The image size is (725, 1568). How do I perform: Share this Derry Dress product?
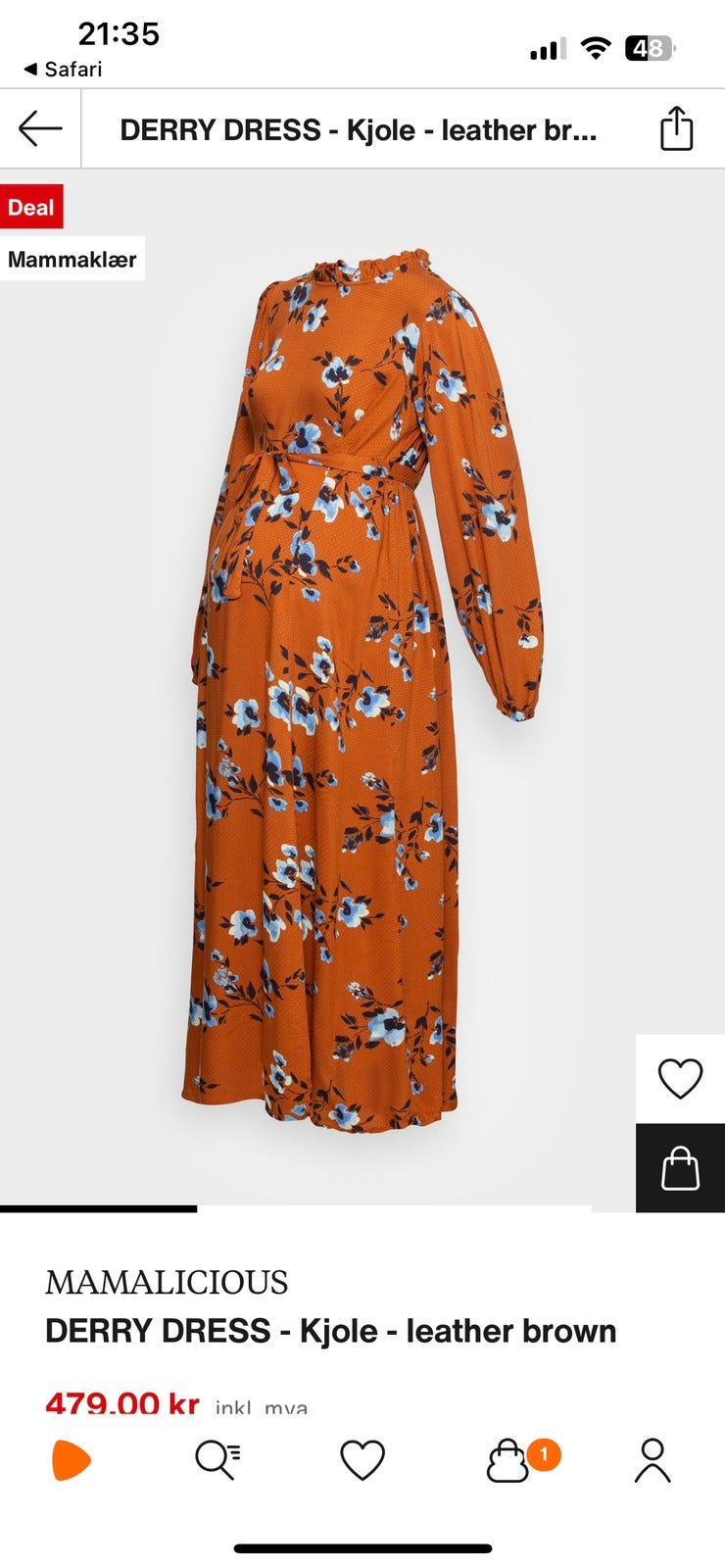676,128
